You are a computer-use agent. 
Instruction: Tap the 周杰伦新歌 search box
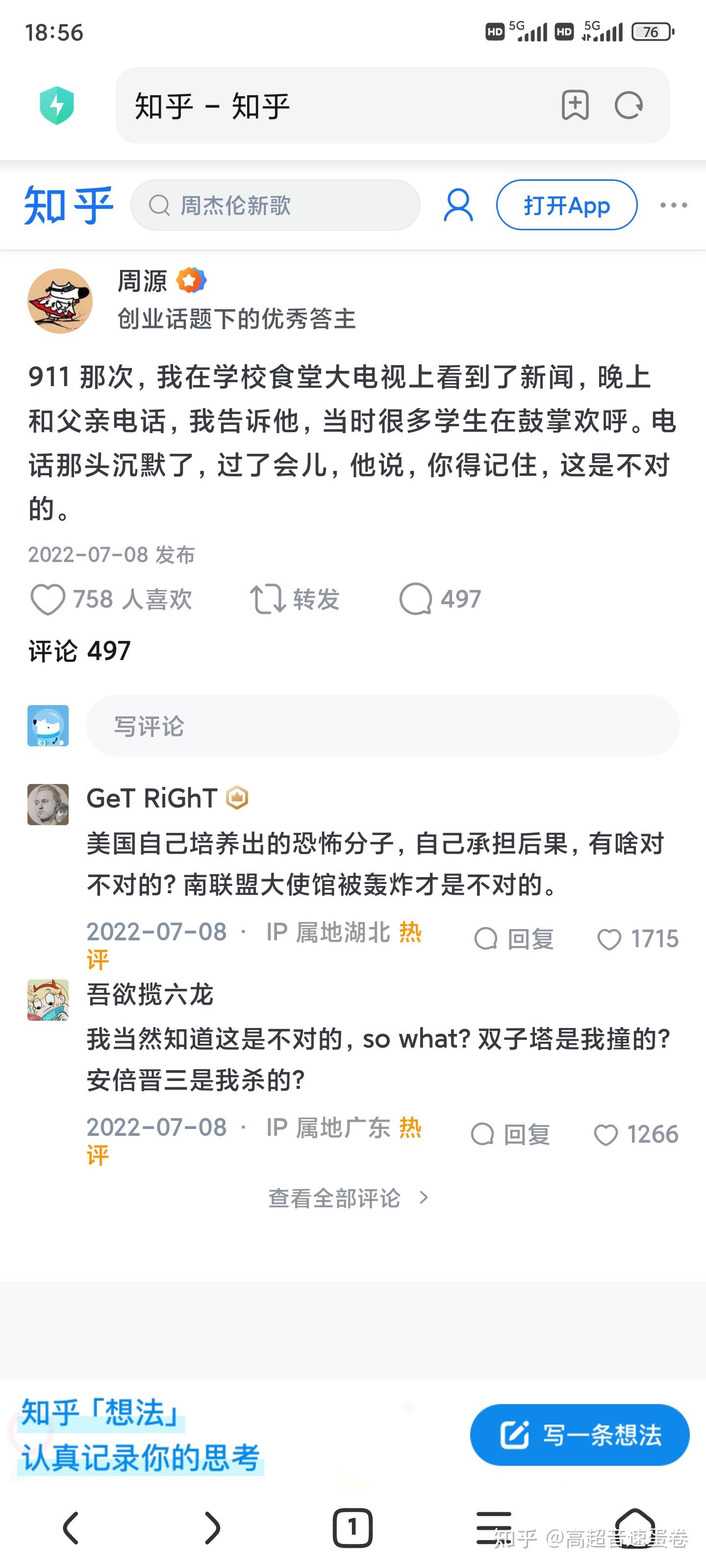pos(276,205)
